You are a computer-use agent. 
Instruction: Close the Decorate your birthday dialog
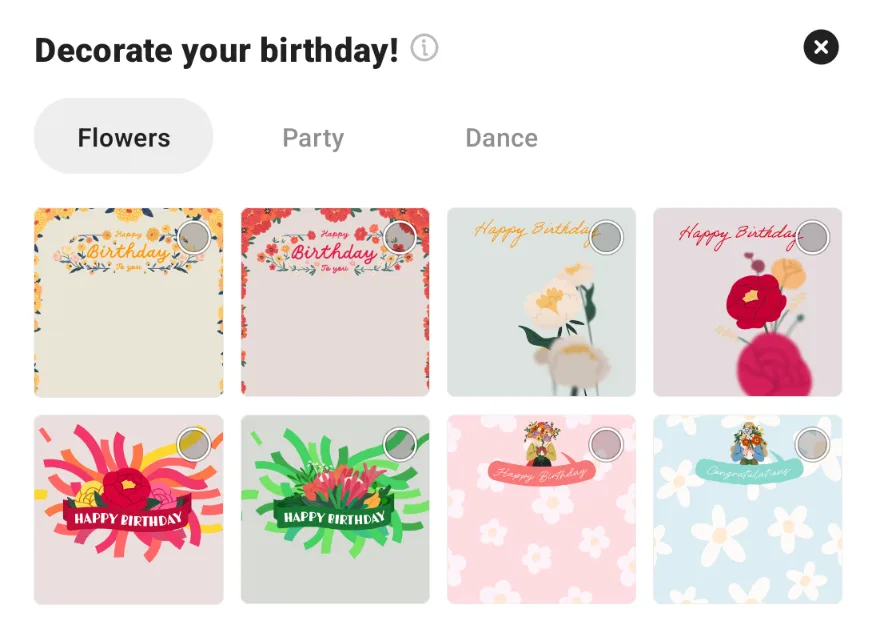821,47
